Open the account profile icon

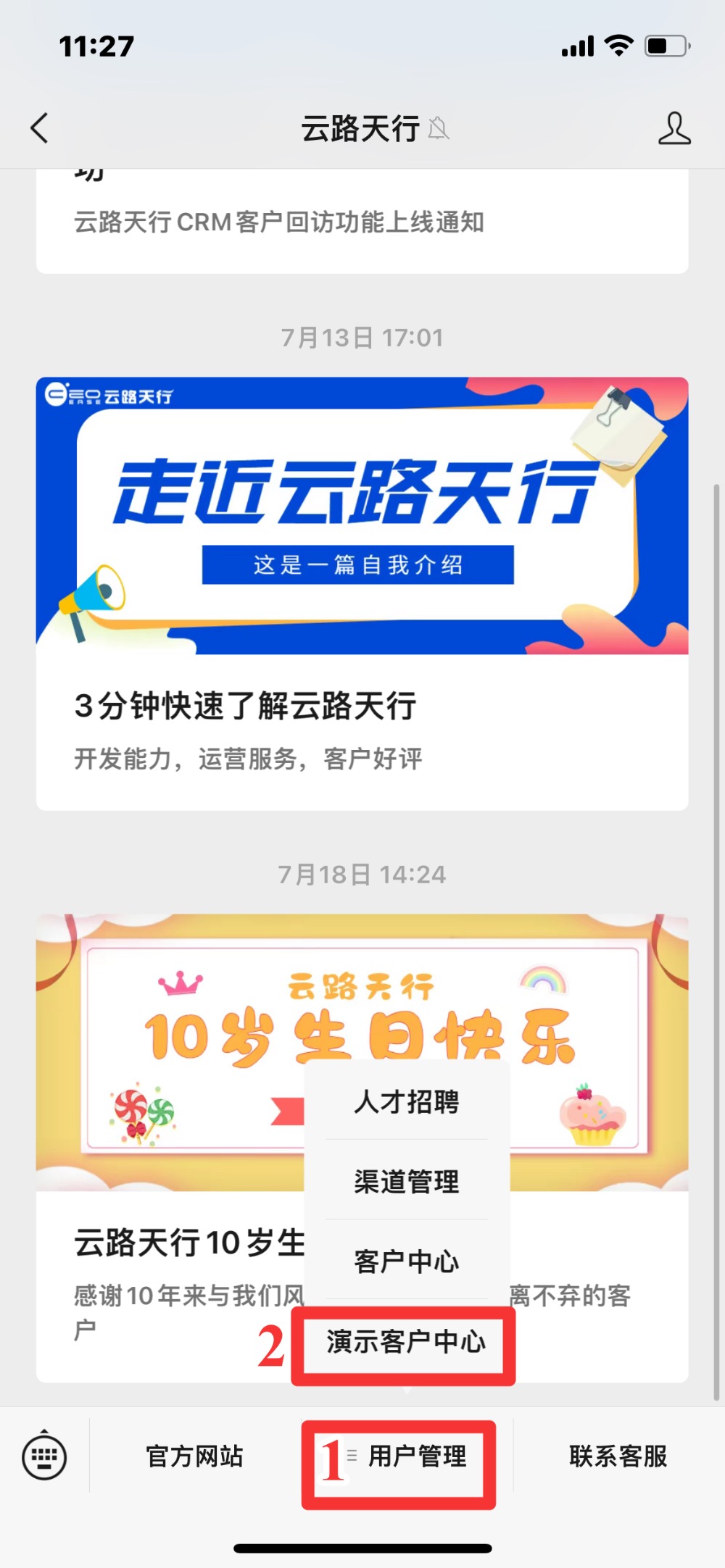(674, 128)
